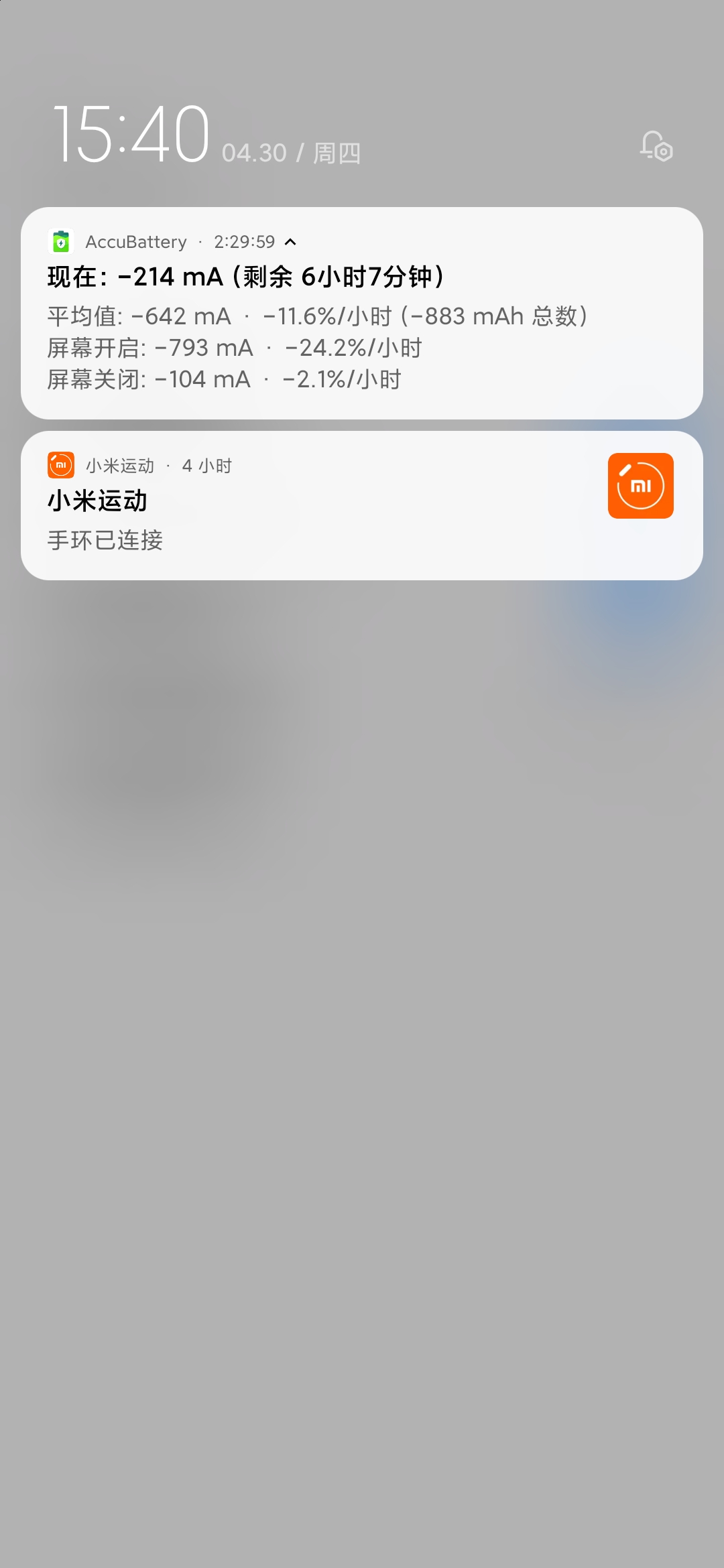Open the AccuBattery battery stats notification

pos(362,328)
